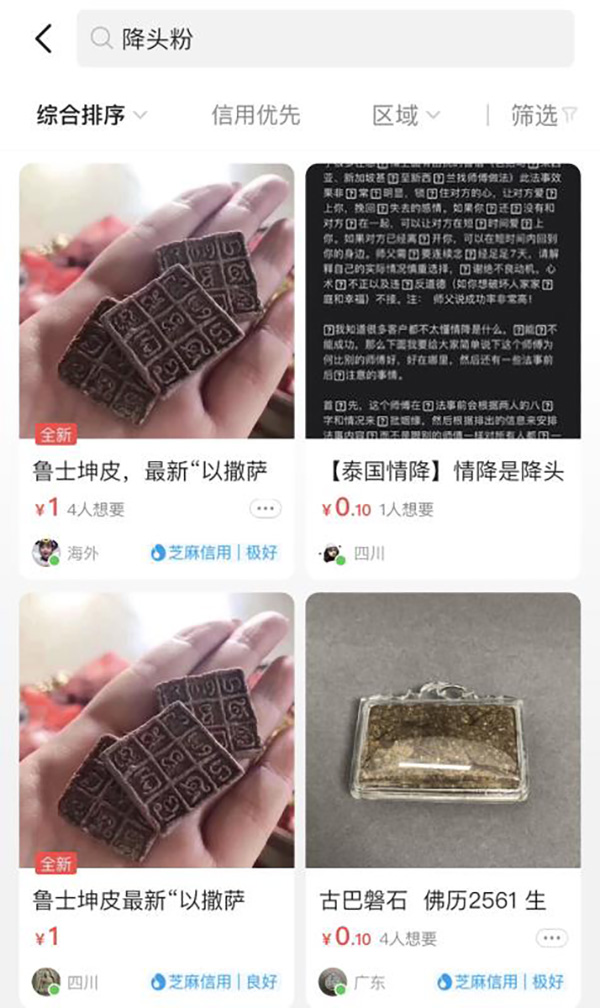
Task: Open more options on the 古巴磐石 card
Action: (551, 938)
